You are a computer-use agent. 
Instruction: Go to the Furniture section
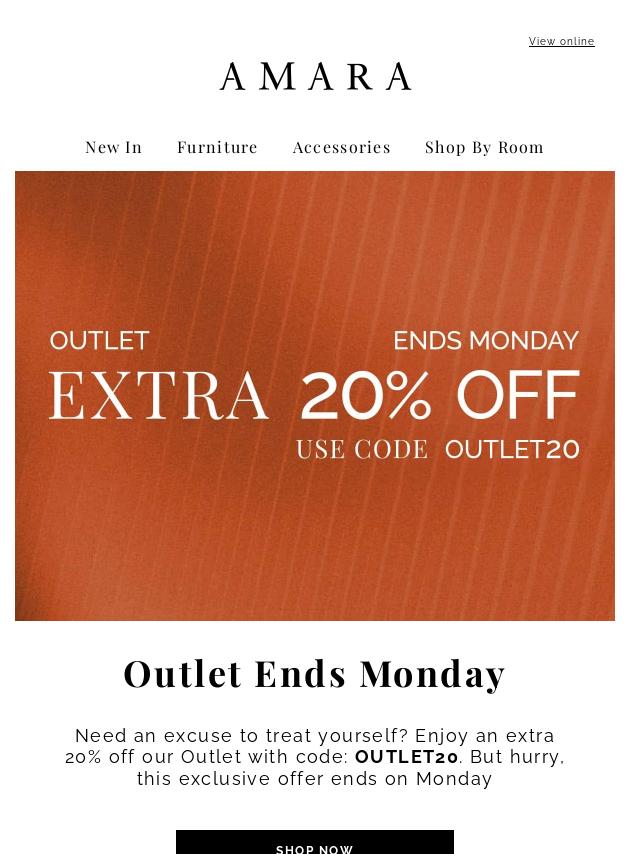(217, 147)
